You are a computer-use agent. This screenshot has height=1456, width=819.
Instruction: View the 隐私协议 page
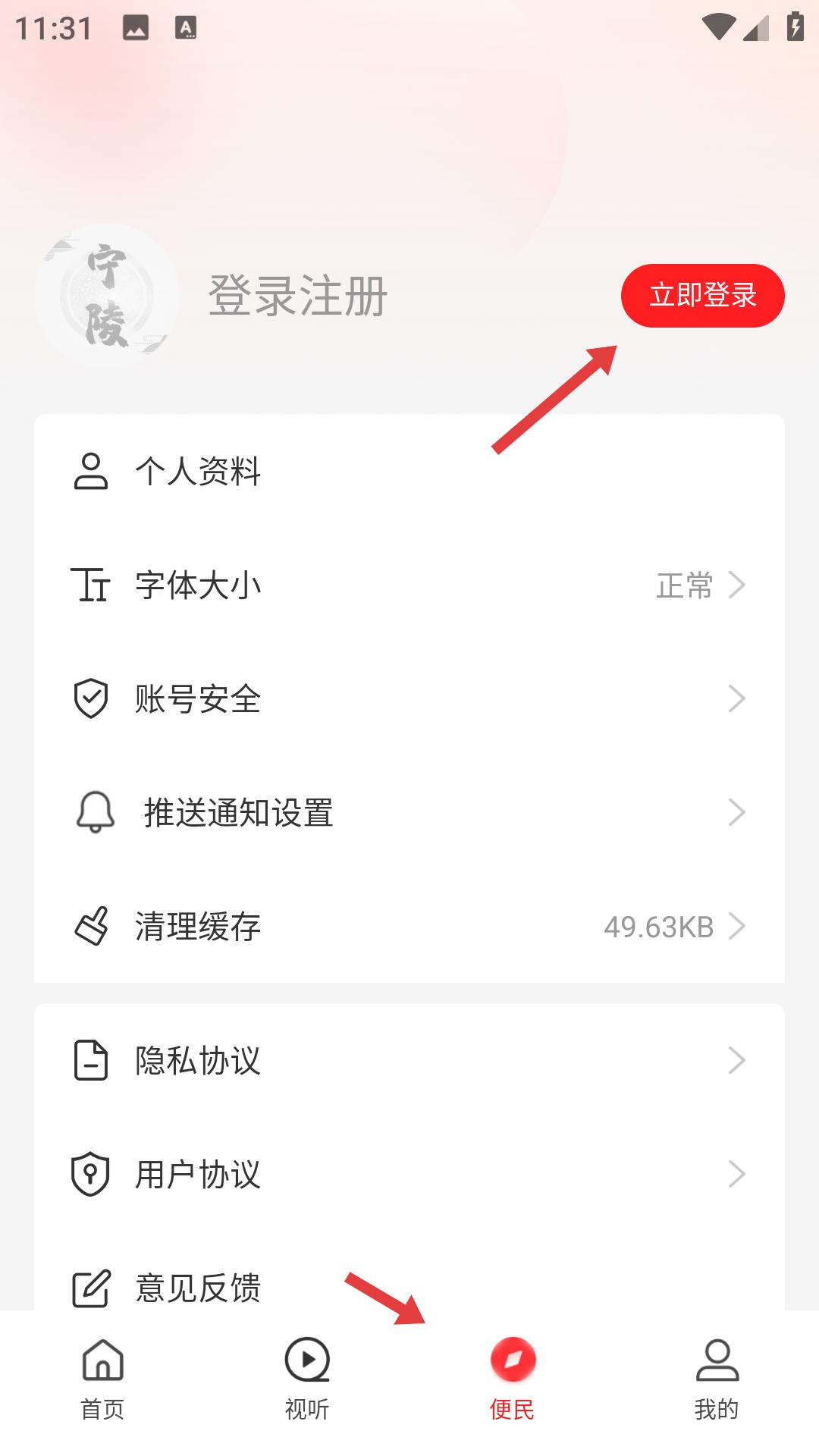(409, 1060)
